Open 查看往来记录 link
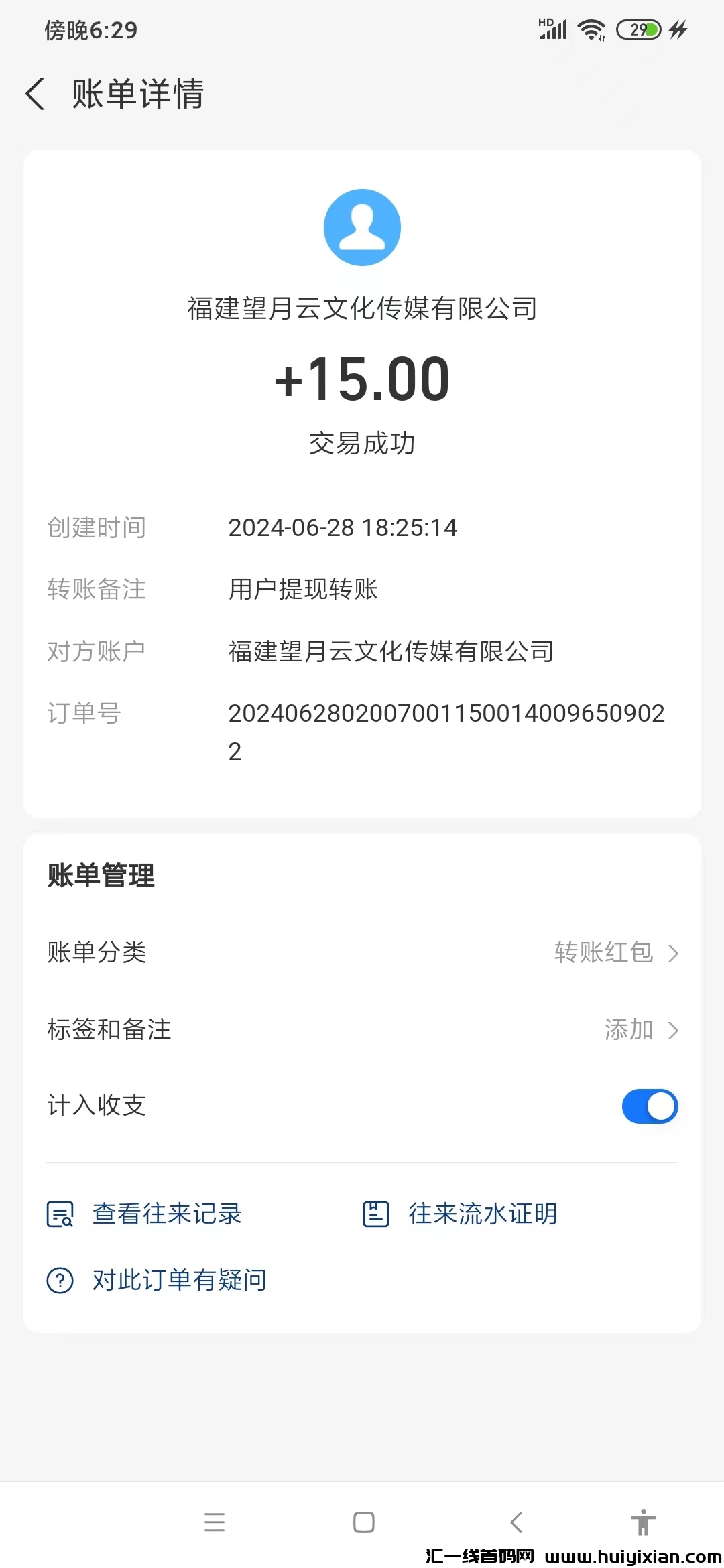 (167, 1214)
